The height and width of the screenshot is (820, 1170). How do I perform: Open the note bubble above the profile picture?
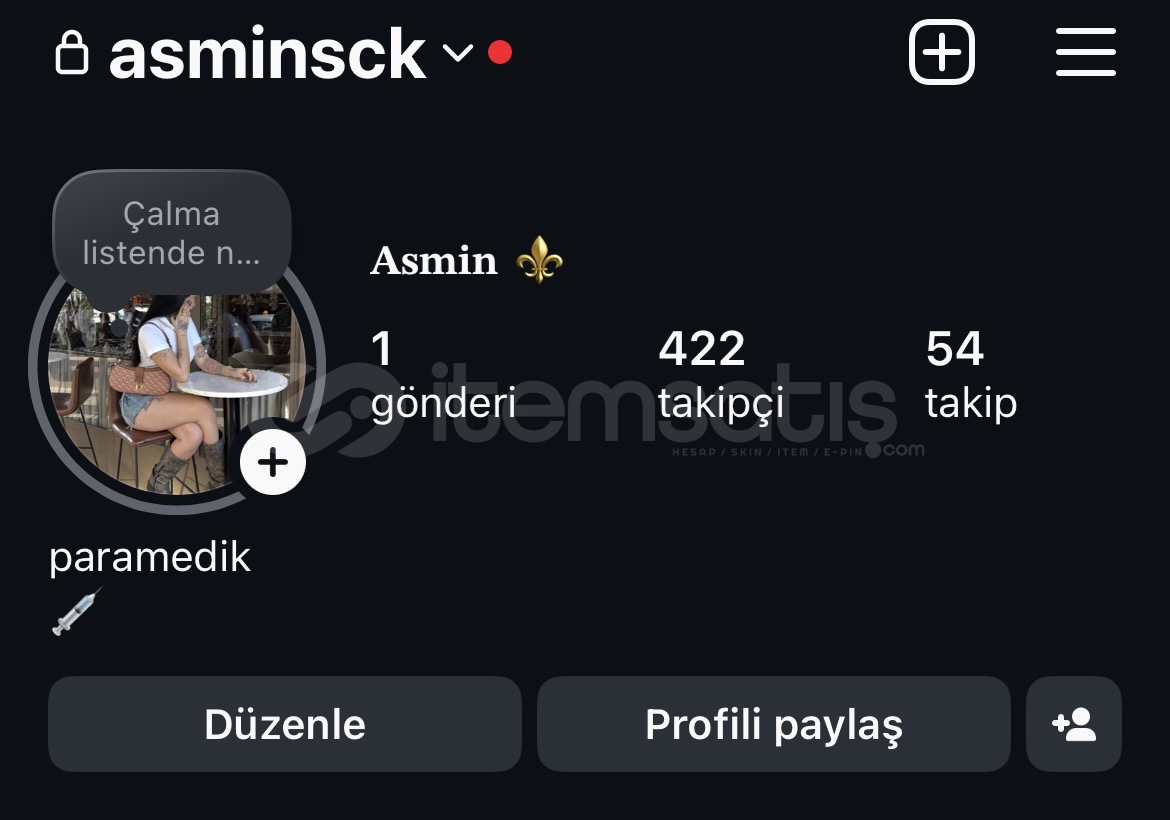click(x=171, y=233)
